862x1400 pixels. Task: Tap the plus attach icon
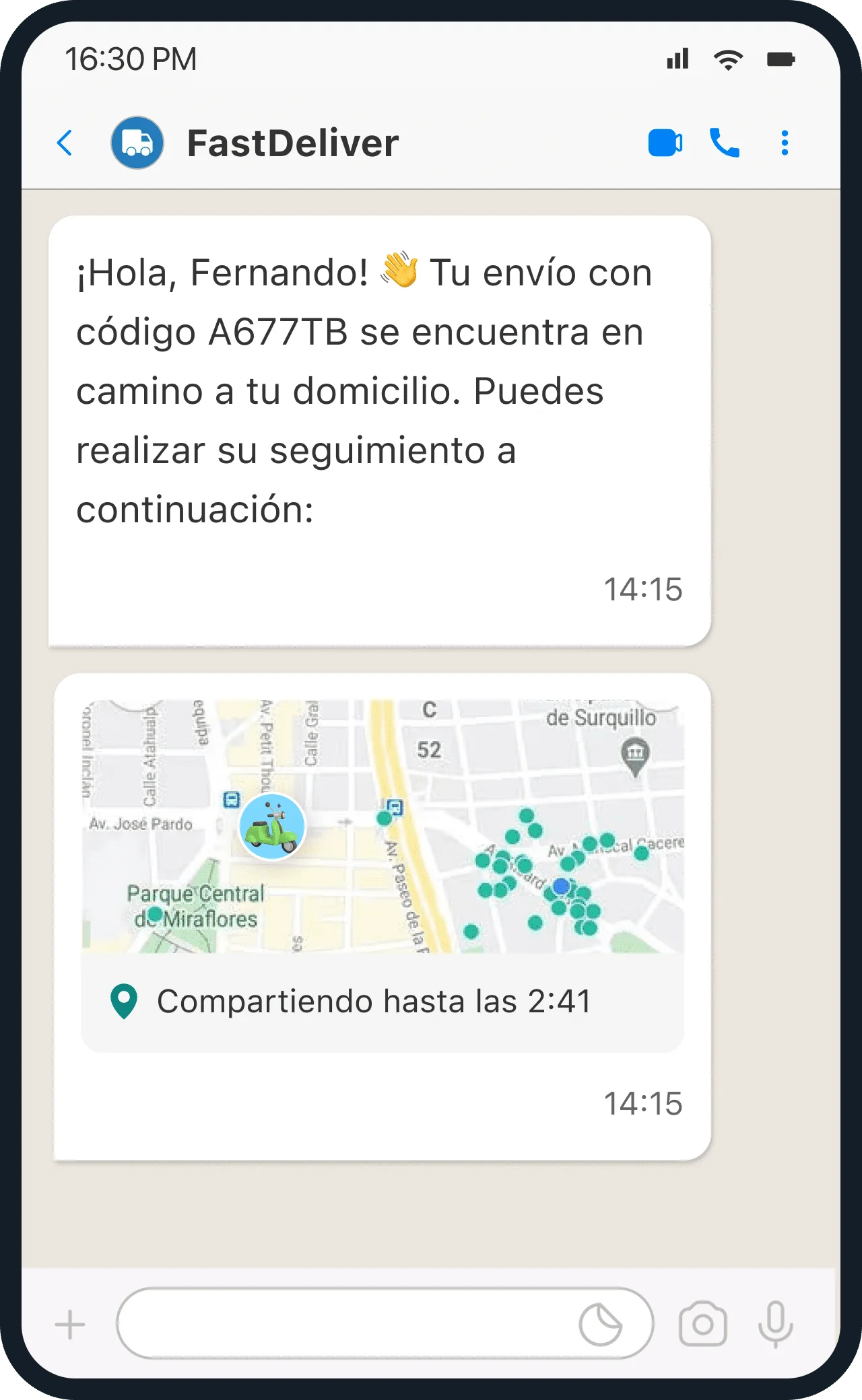click(70, 1325)
